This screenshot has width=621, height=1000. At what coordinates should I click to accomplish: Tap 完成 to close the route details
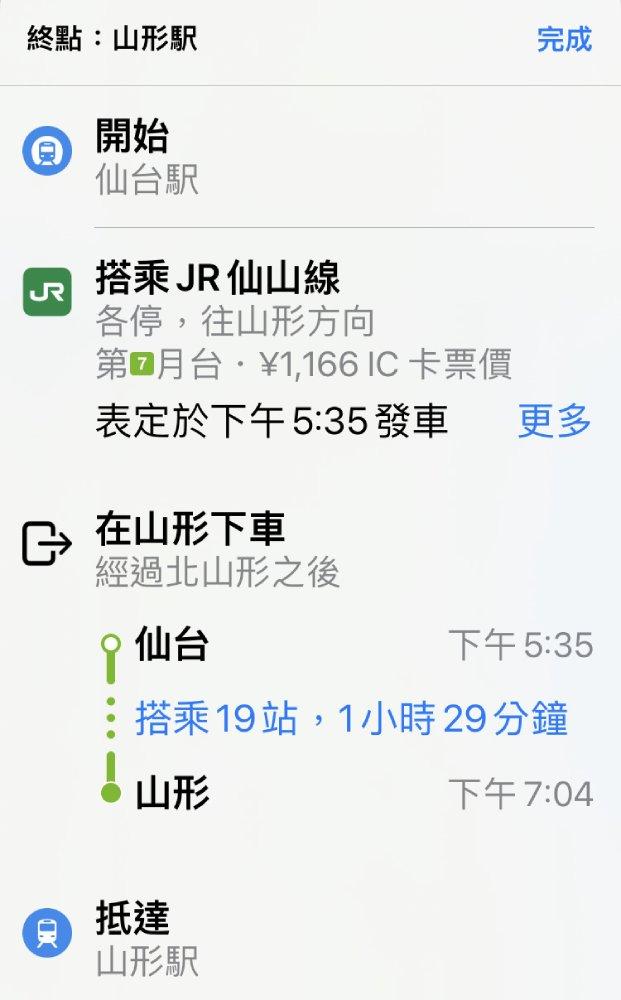tap(564, 39)
